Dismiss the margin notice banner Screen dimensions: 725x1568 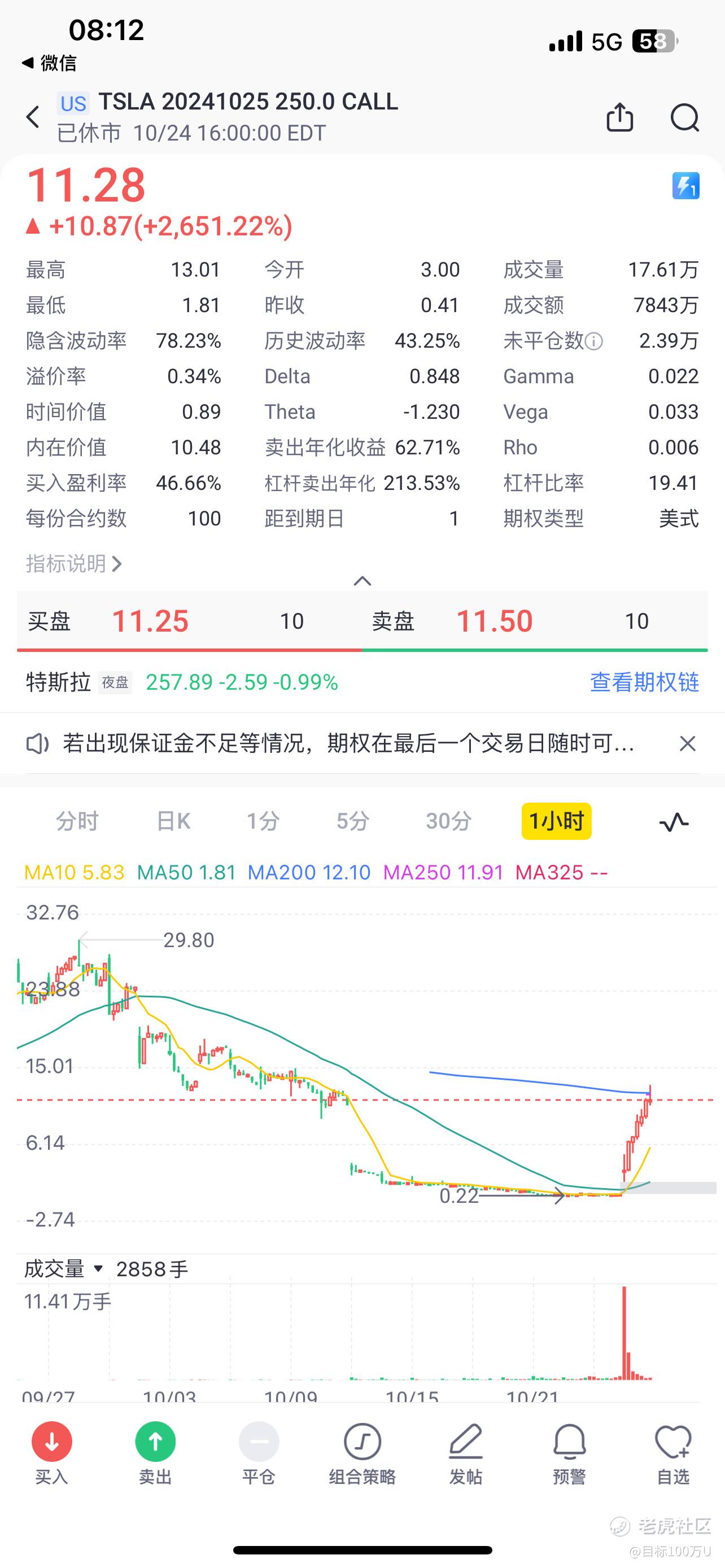pos(687,743)
